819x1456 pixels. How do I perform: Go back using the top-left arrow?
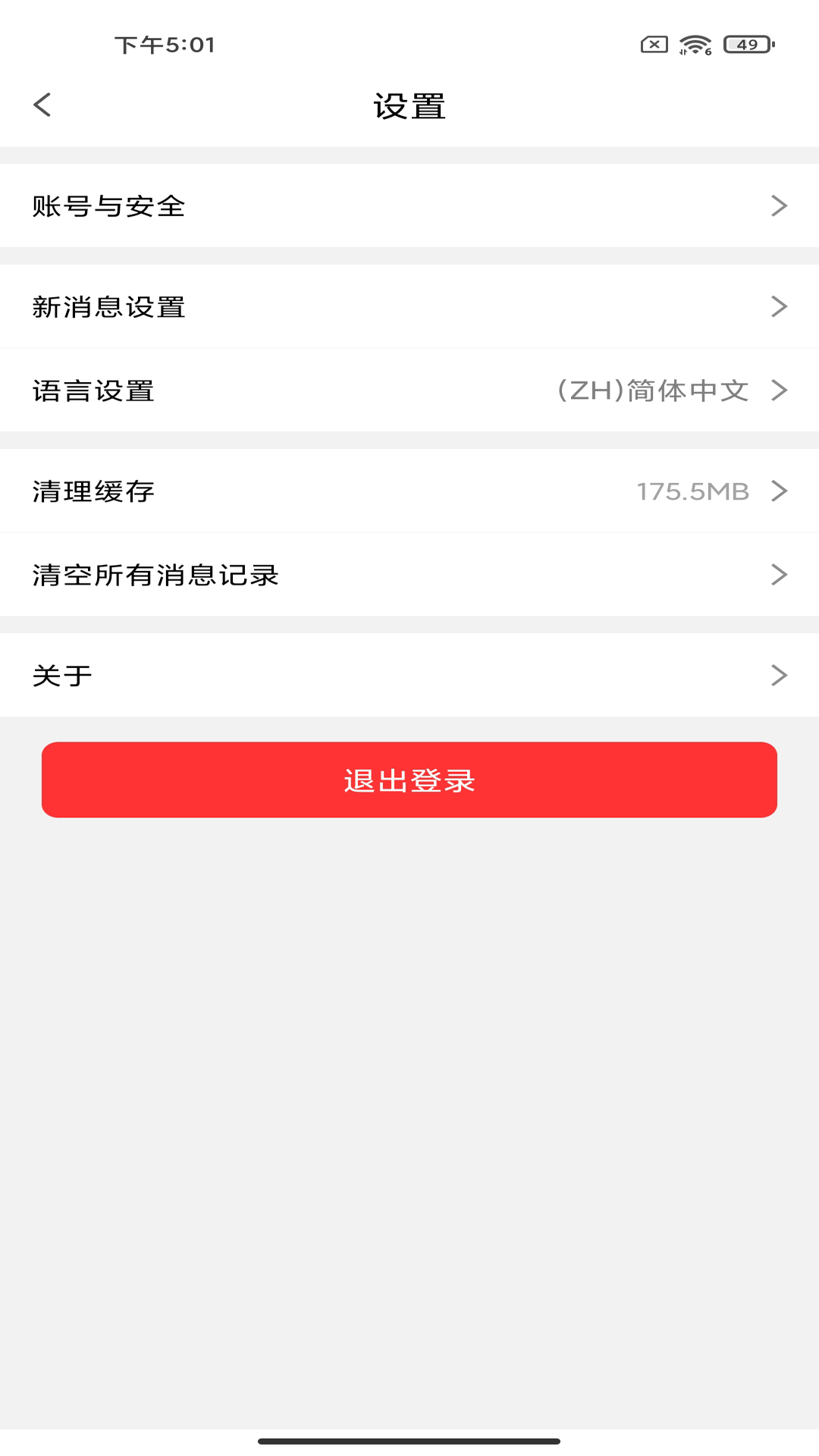pyautogui.click(x=42, y=105)
